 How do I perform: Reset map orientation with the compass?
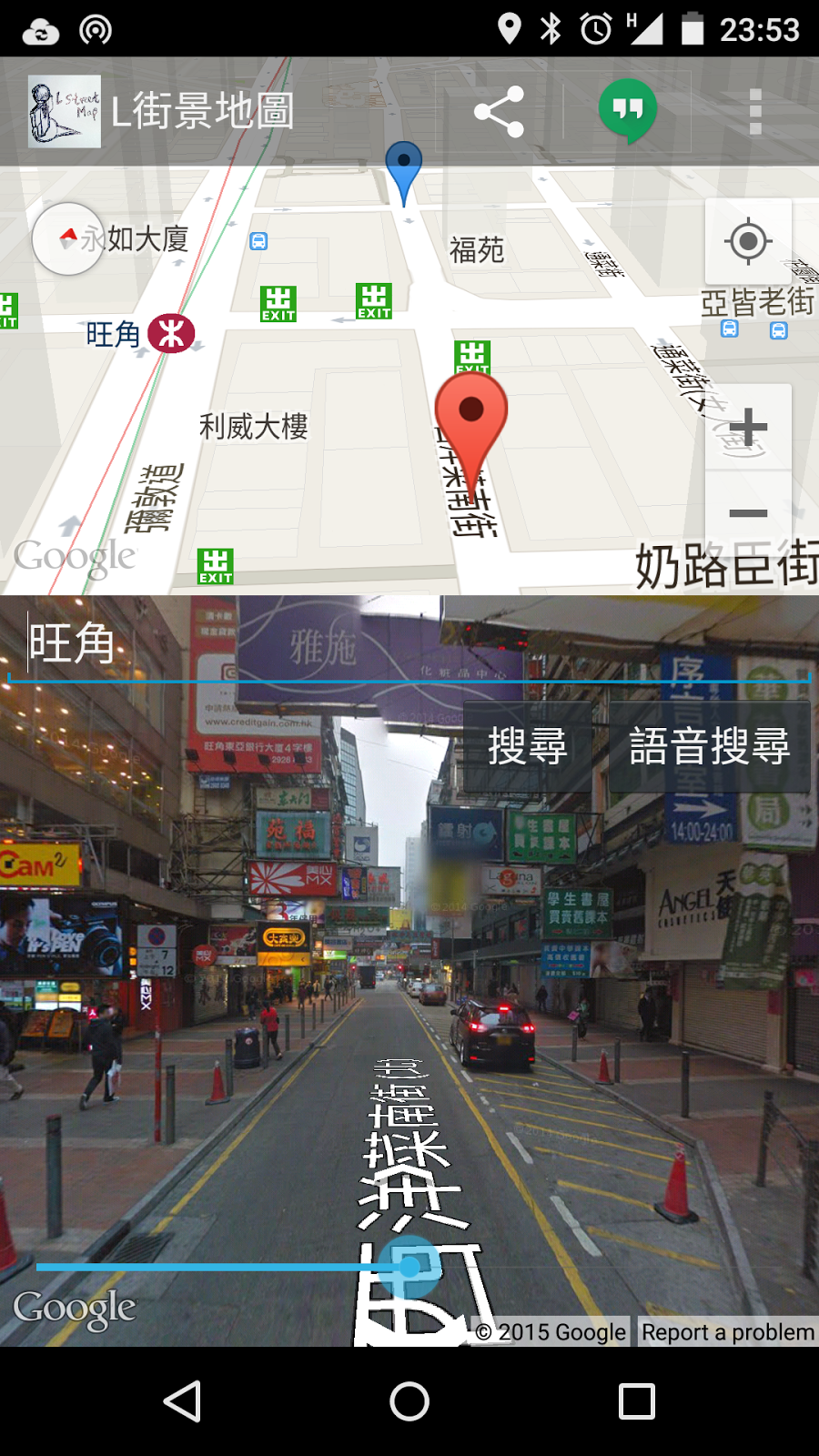[67, 239]
